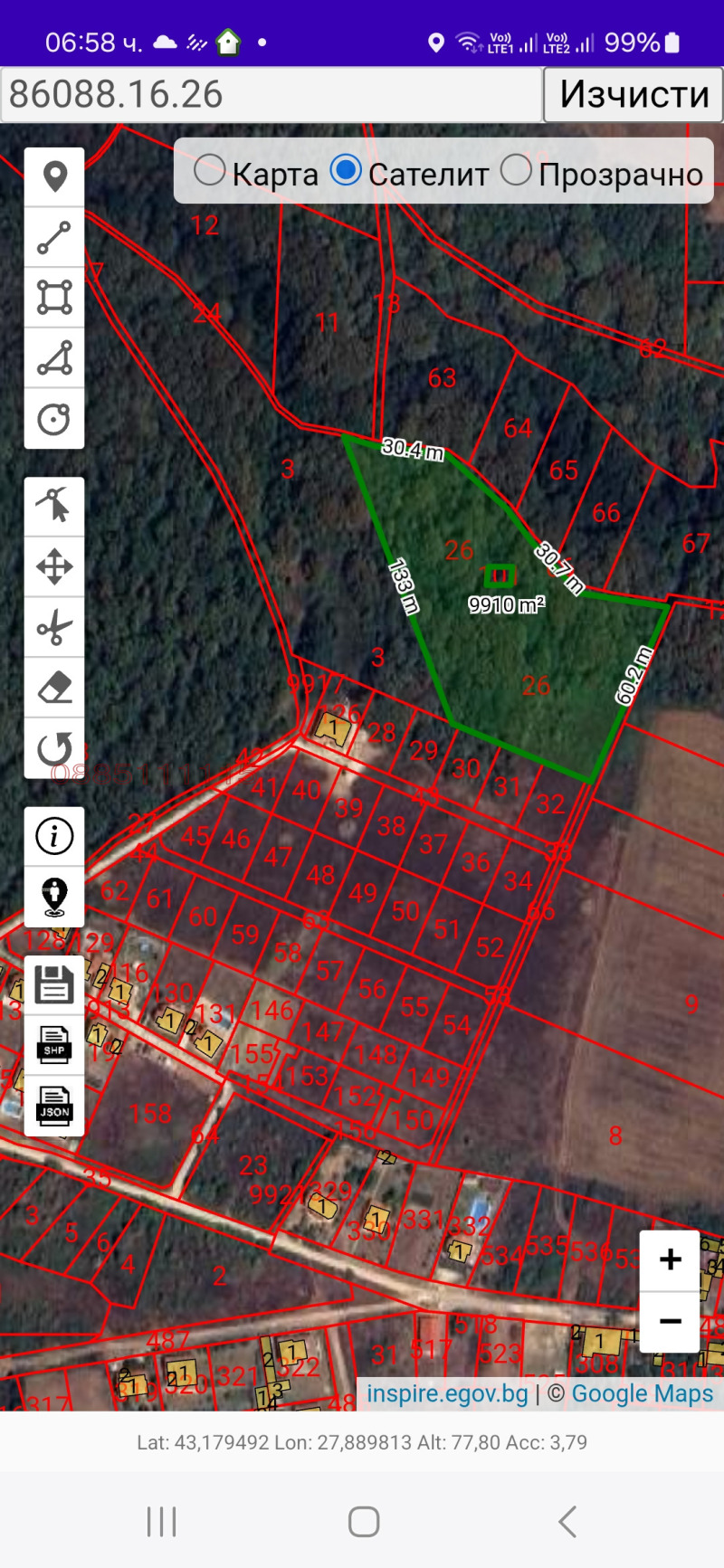The width and height of the screenshot is (724, 1568).
Task: Zoom in with the plus button
Action: [x=670, y=1260]
